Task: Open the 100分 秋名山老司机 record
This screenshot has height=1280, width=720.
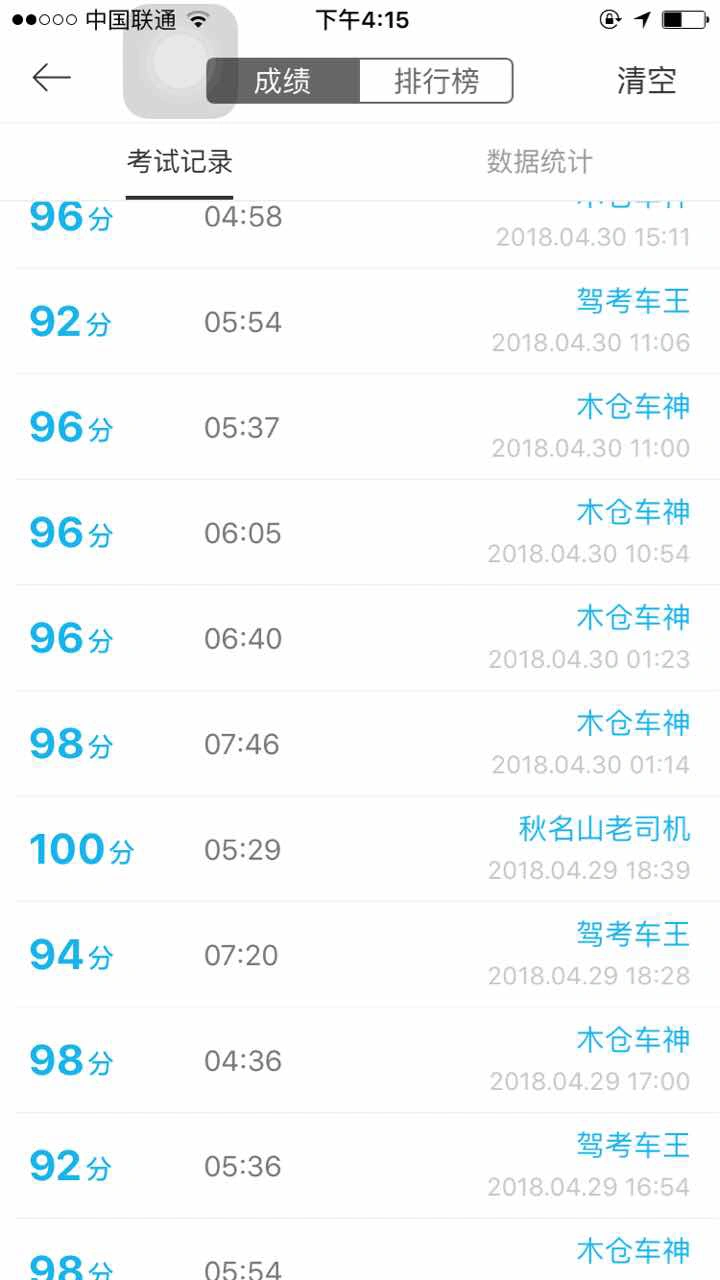Action: coord(360,849)
